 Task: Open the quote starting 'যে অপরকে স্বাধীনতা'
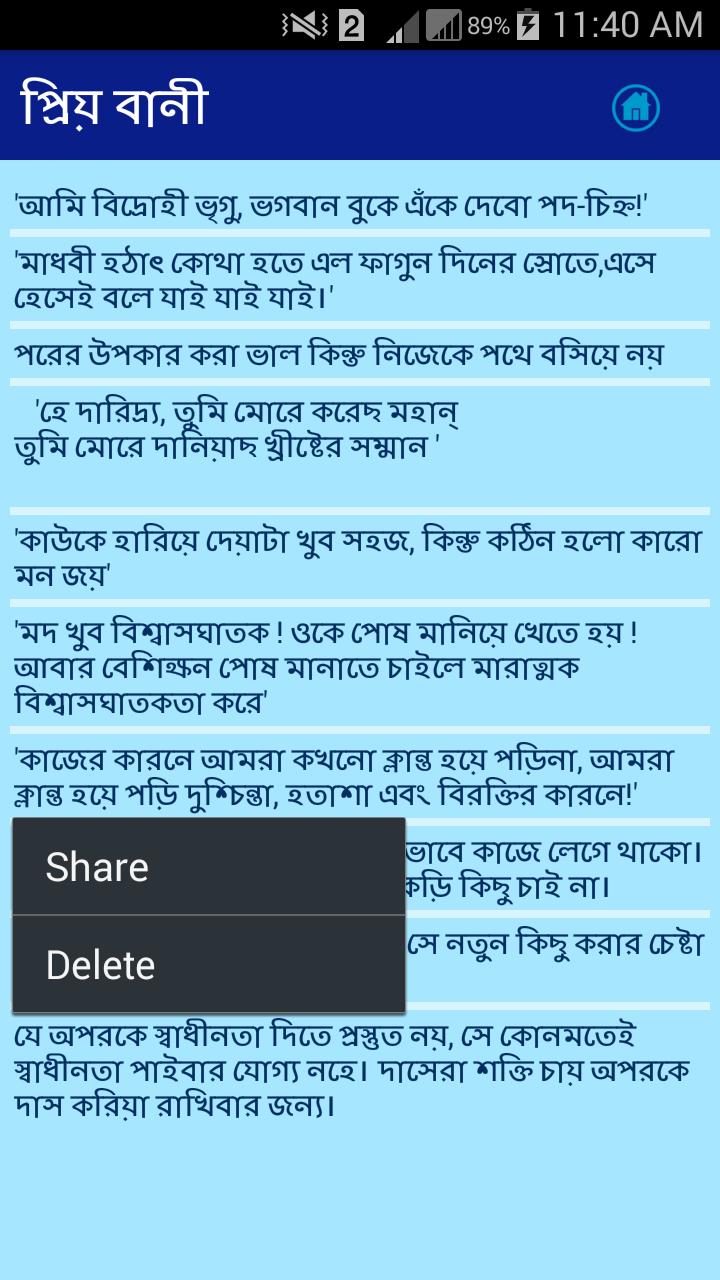tap(350, 1070)
